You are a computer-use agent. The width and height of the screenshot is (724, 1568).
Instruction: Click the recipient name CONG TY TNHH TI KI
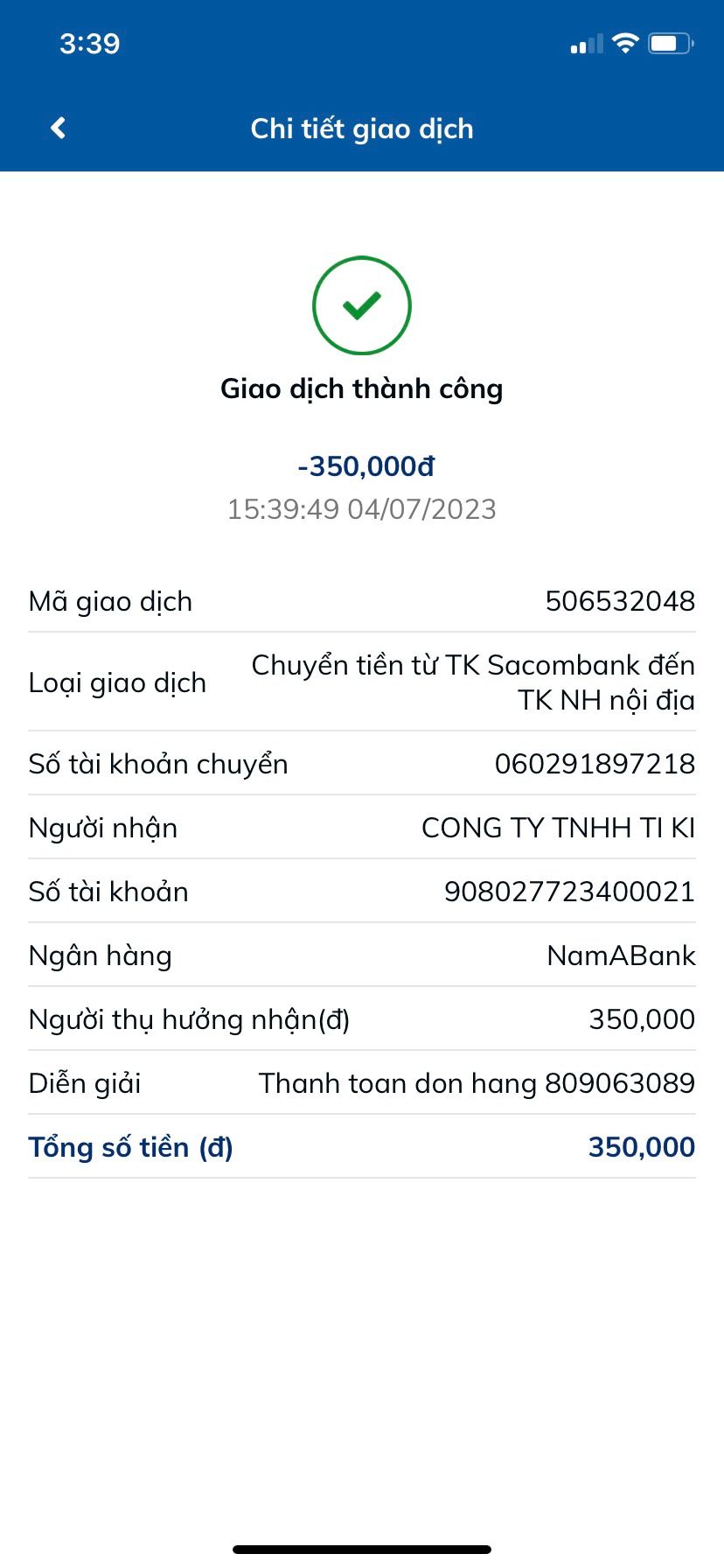tap(557, 828)
